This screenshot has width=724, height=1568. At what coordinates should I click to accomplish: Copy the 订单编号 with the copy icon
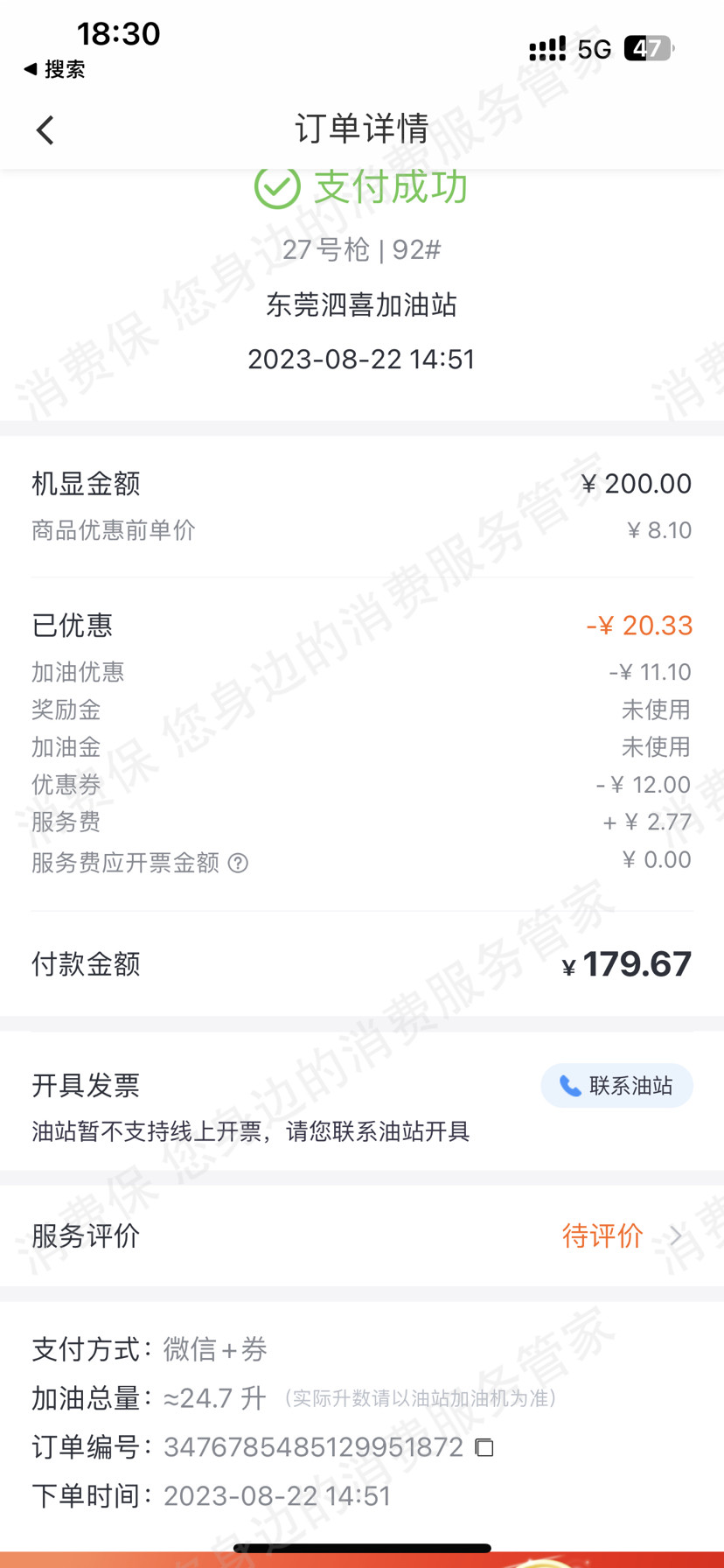[x=484, y=1447]
